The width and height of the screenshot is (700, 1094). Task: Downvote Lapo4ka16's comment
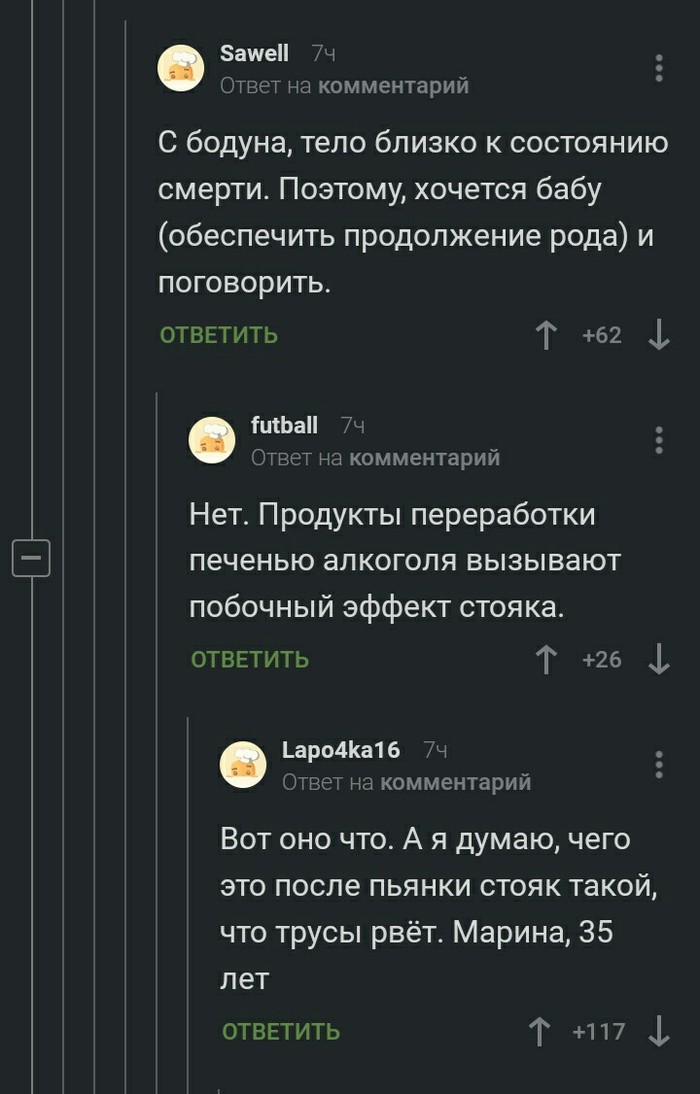[x=658, y=1031]
